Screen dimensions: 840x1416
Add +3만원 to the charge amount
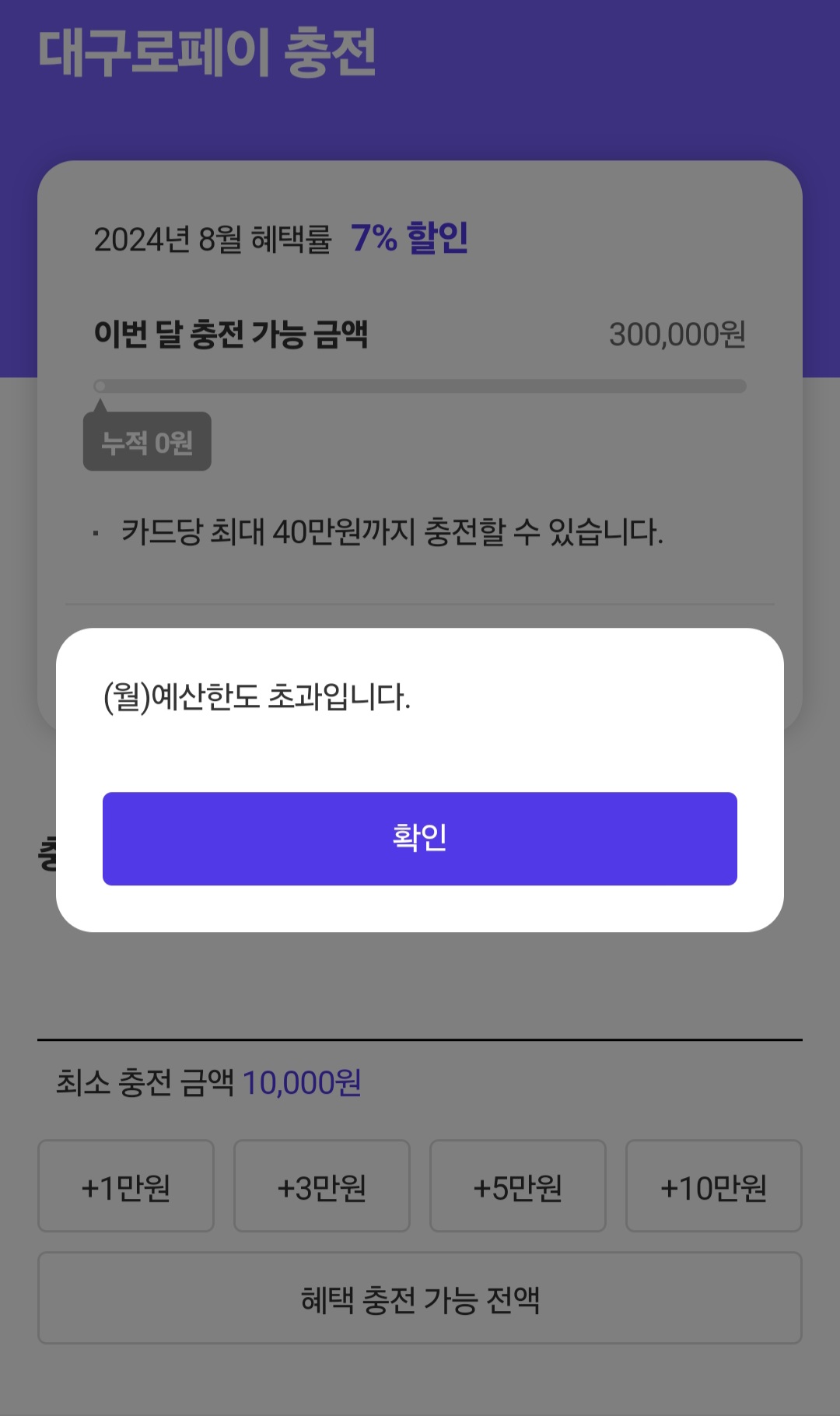coord(322,1186)
